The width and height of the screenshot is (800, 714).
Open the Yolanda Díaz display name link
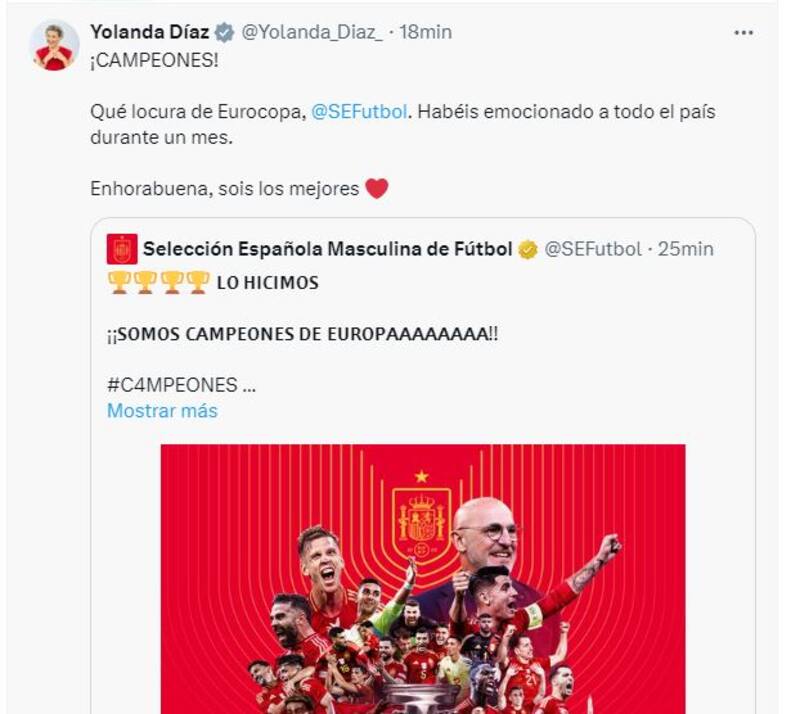tap(149, 32)
